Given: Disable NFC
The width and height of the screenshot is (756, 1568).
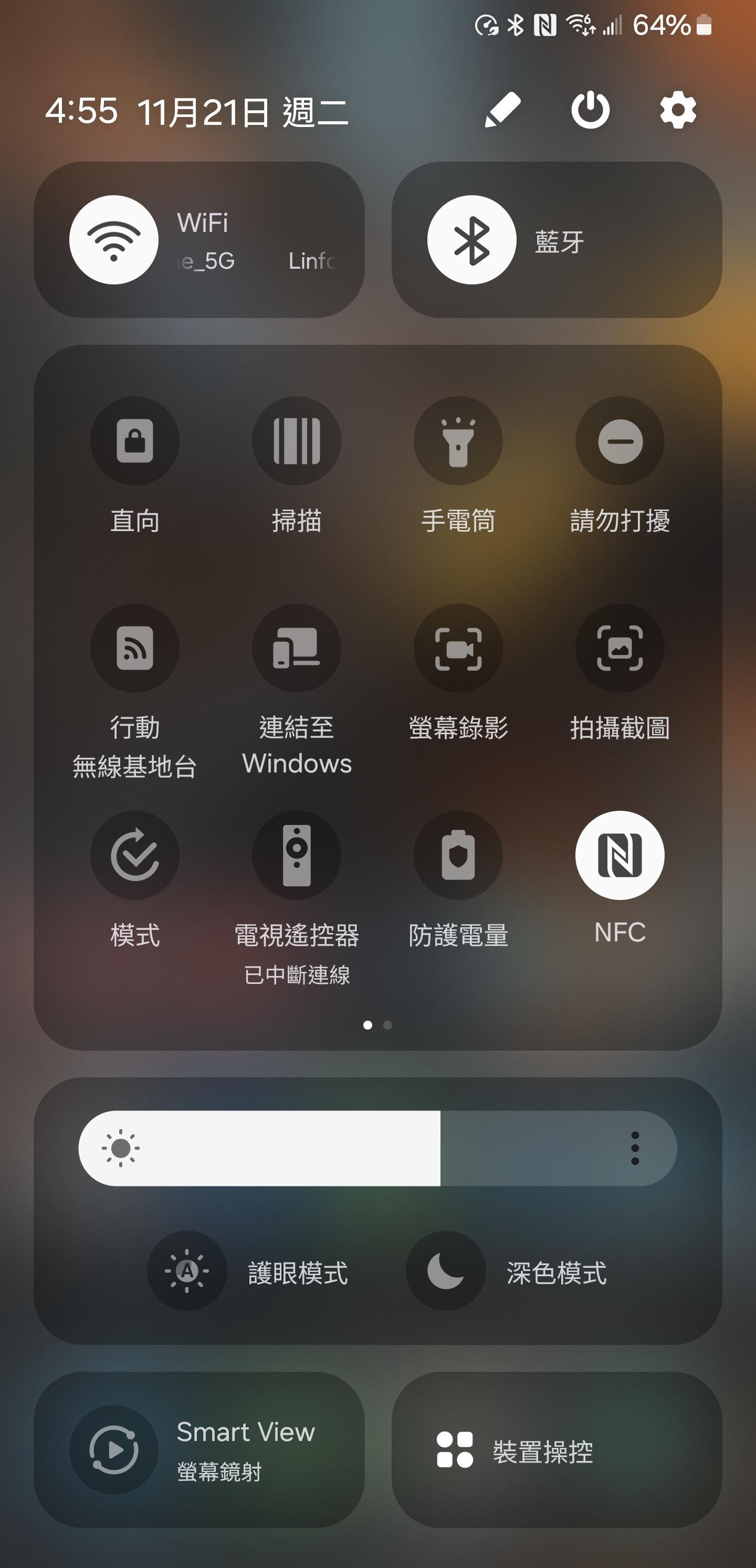Looking at the screenshot, I should pyautogui.click(x=620, y=855).
